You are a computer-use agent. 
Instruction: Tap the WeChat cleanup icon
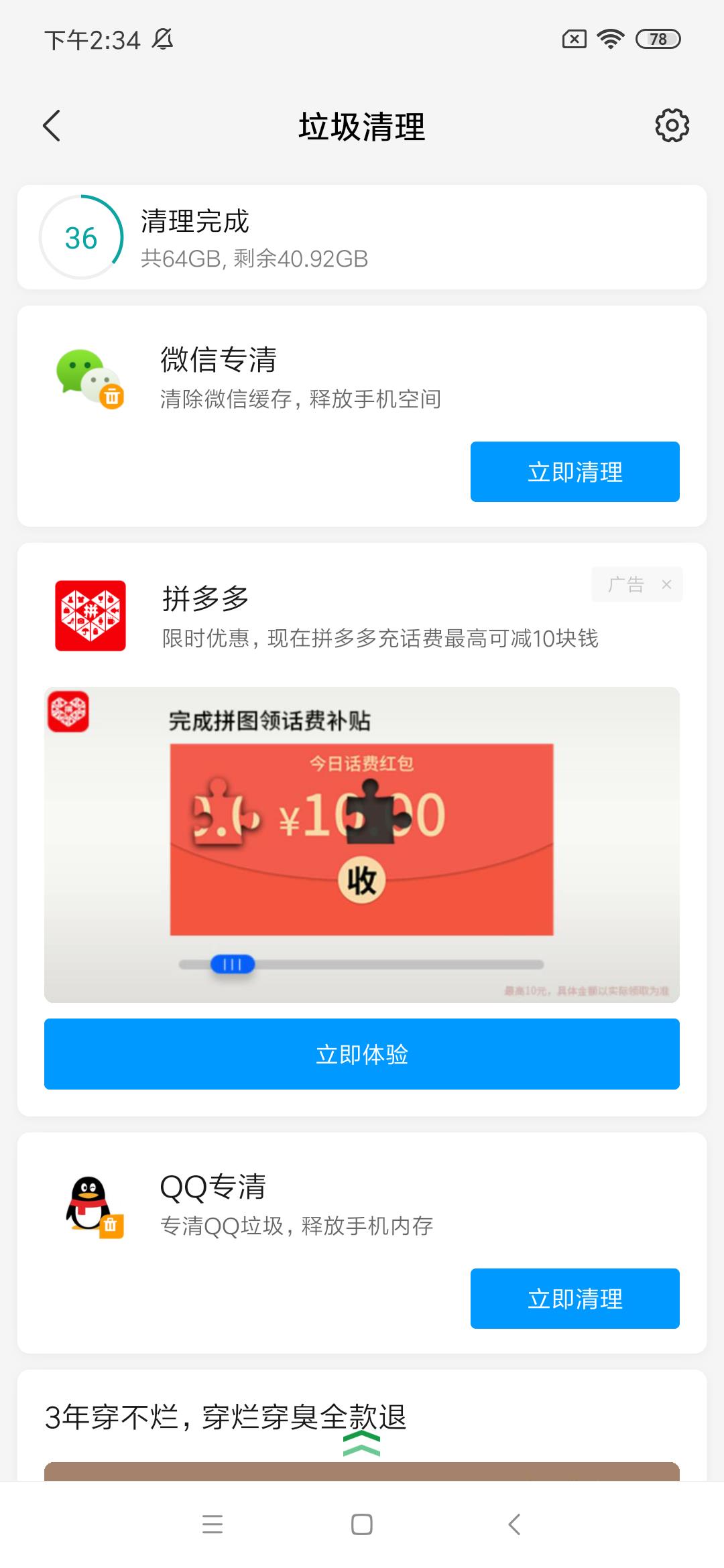coord(89,379)
